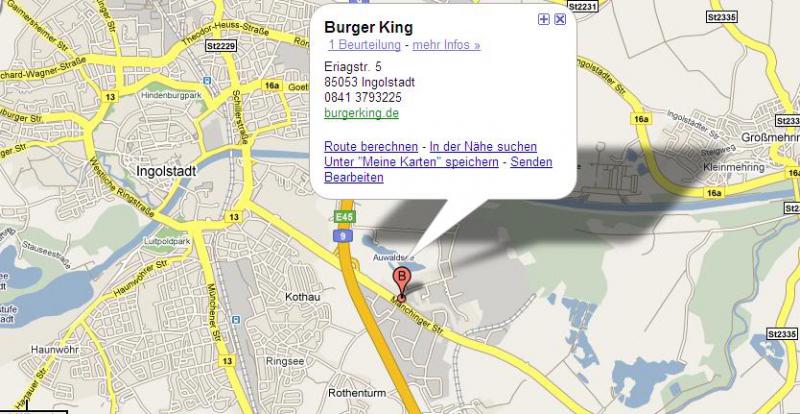Tap the 'Senden' link
The width and height of the screenshot is (800, 414).
coord(531,162)
